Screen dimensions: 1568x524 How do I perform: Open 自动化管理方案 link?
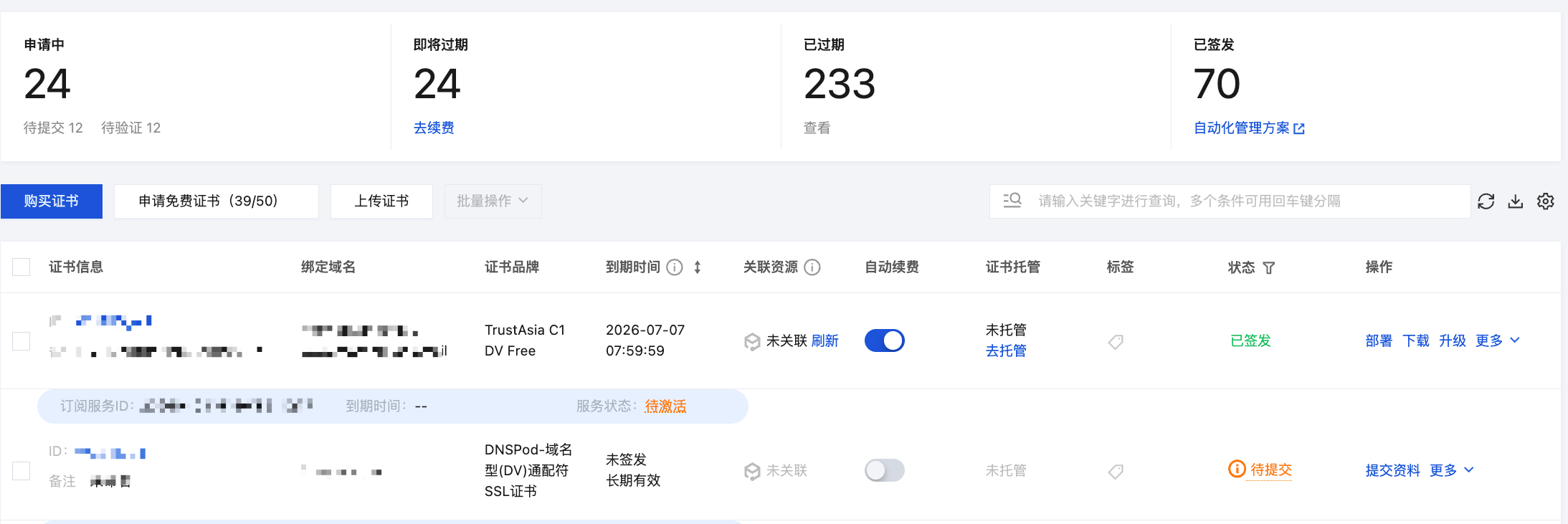click(1248, 128)
